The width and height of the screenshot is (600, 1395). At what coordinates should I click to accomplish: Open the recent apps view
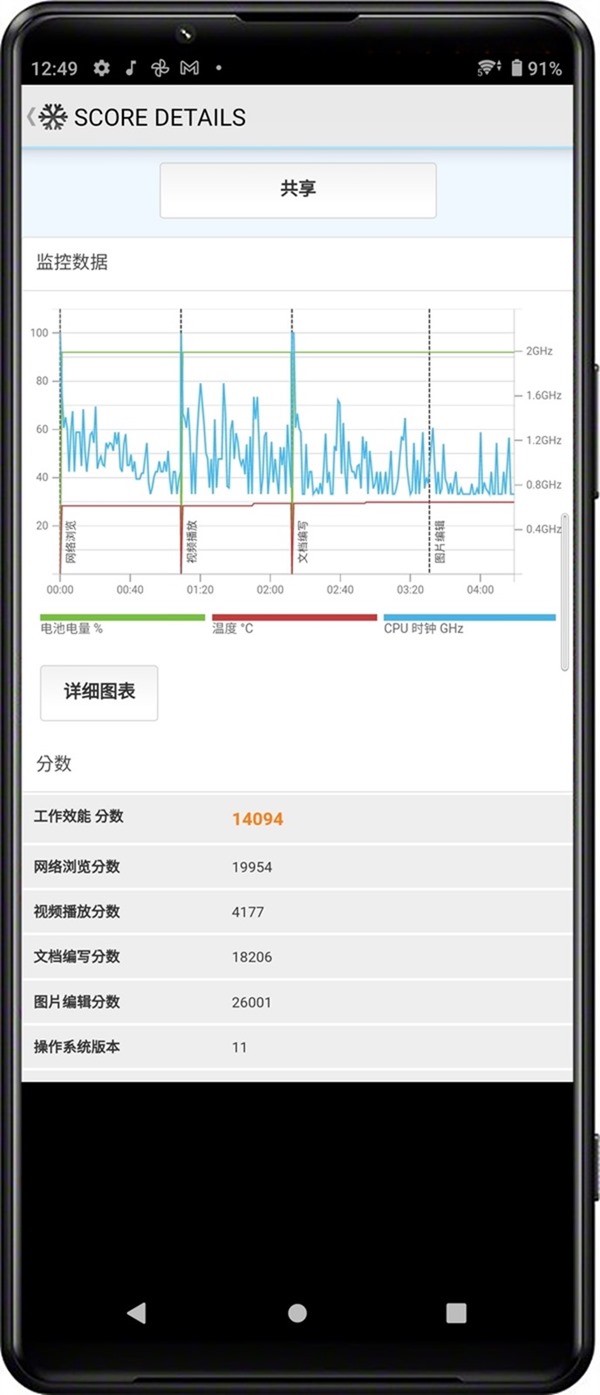456,1313
